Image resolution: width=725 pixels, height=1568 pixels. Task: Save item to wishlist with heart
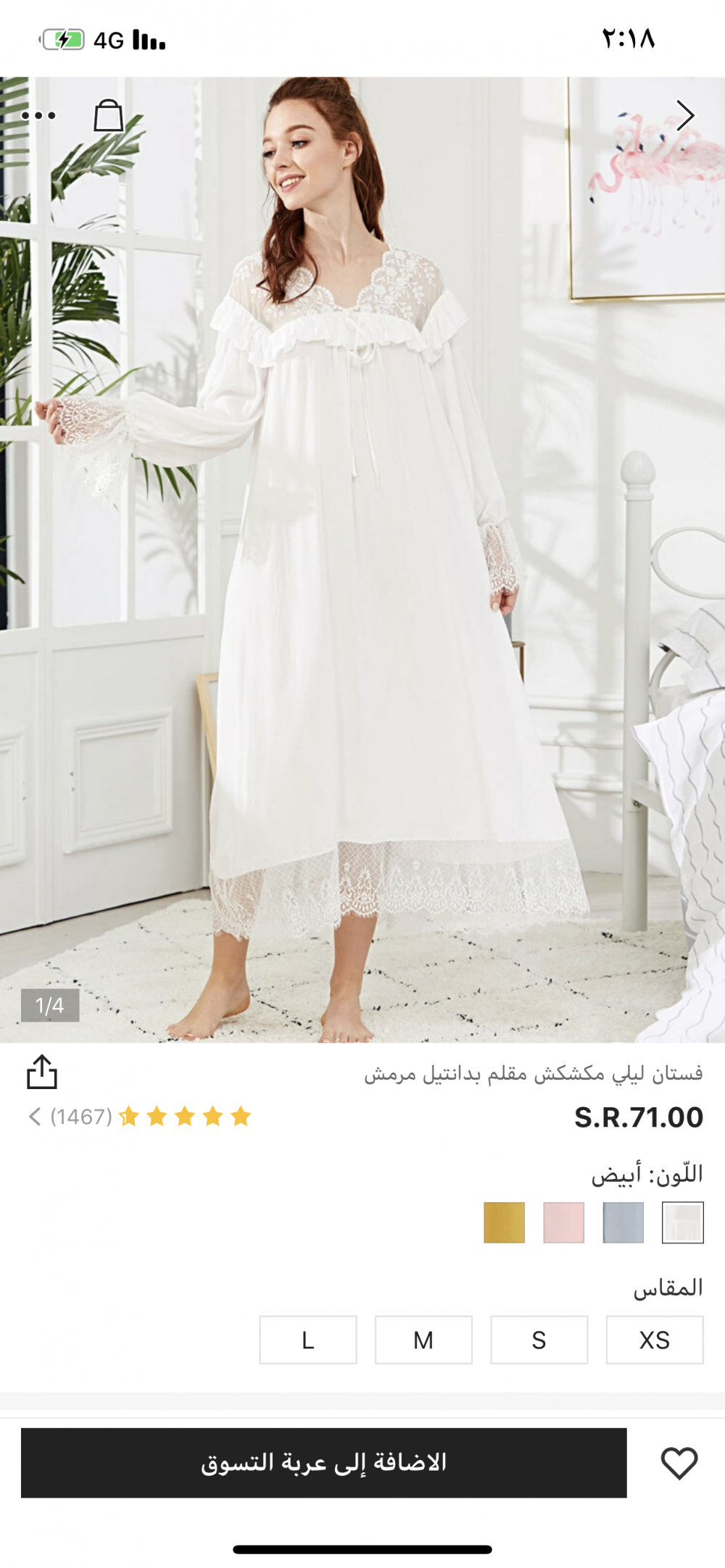[x=679, y=1463]
